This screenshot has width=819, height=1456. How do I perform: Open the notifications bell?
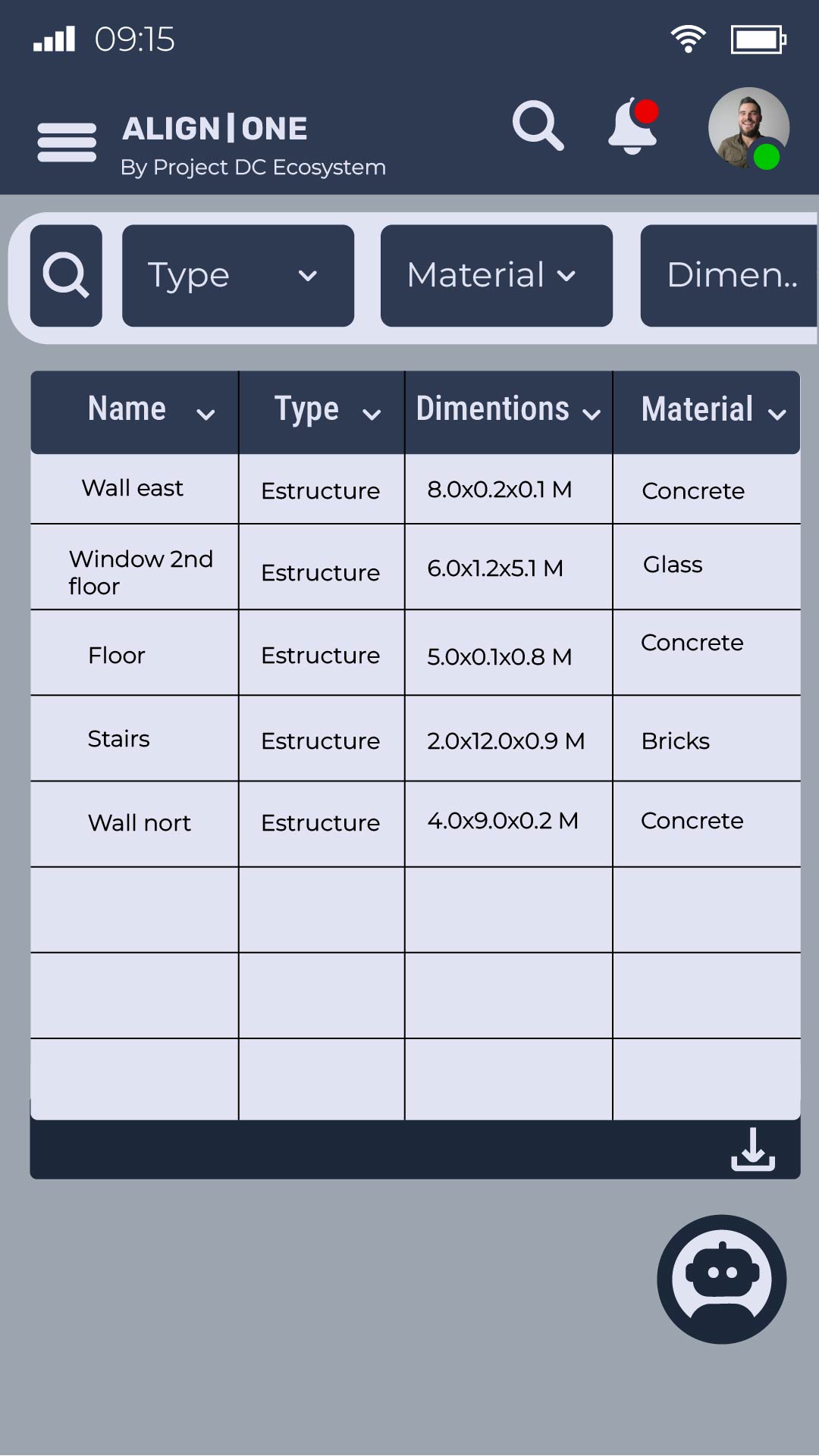pos(633,126)
